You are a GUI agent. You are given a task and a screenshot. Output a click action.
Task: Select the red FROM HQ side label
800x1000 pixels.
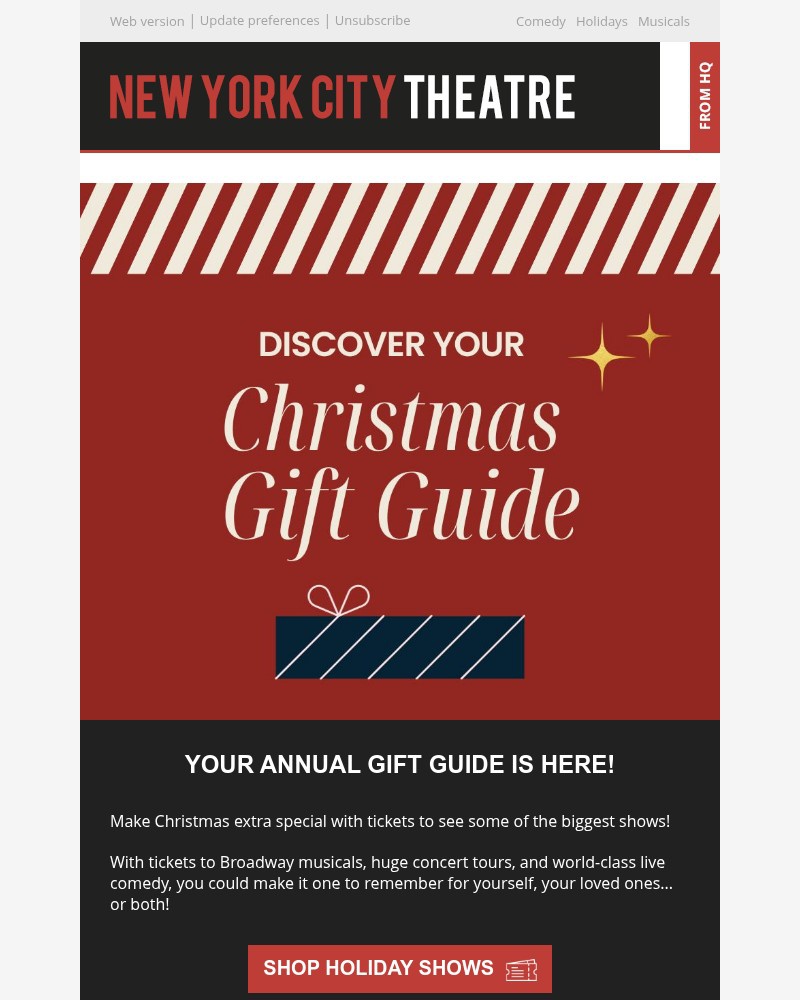point(705,96)
